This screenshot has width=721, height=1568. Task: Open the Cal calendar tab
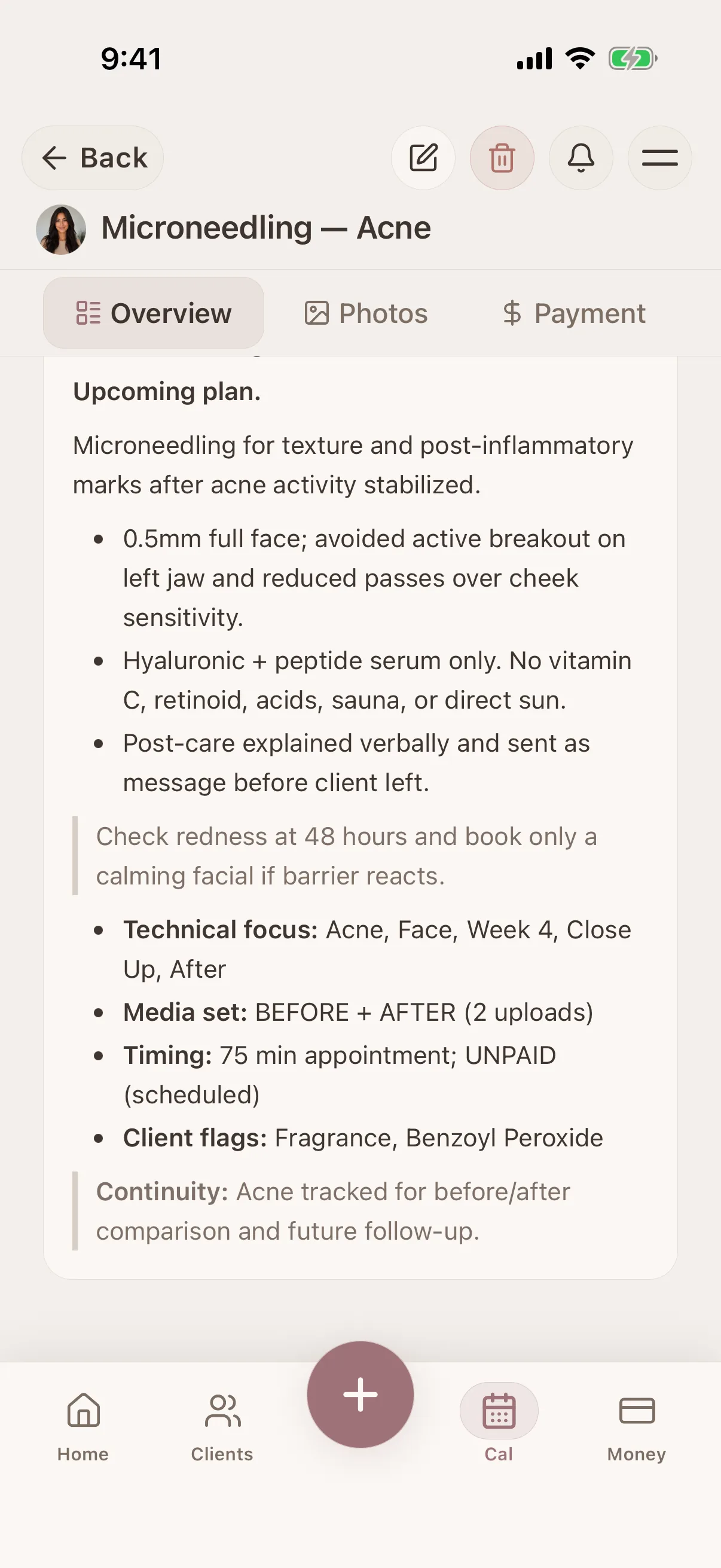click(499, 1426)
